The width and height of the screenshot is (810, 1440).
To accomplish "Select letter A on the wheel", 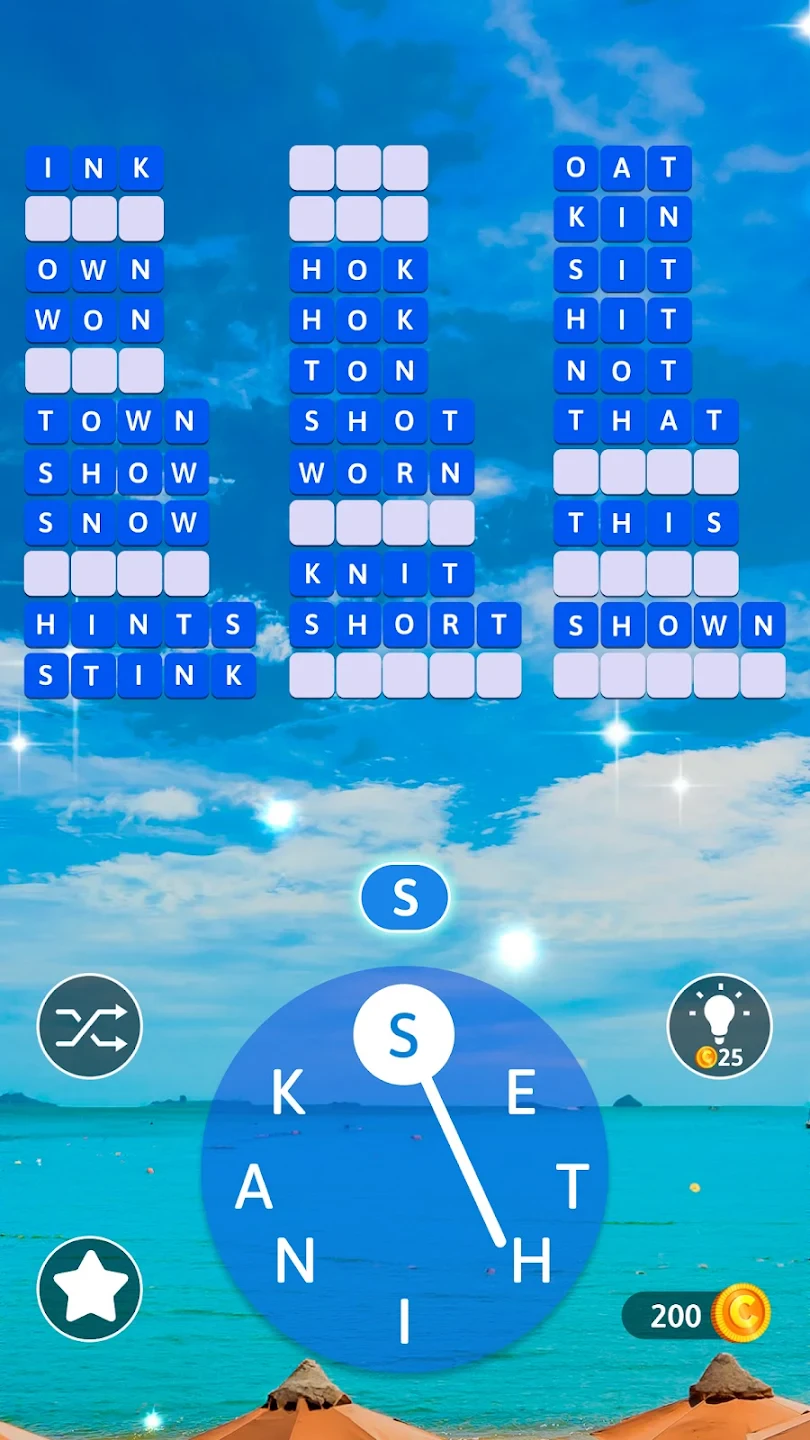I will point(254,1187).
